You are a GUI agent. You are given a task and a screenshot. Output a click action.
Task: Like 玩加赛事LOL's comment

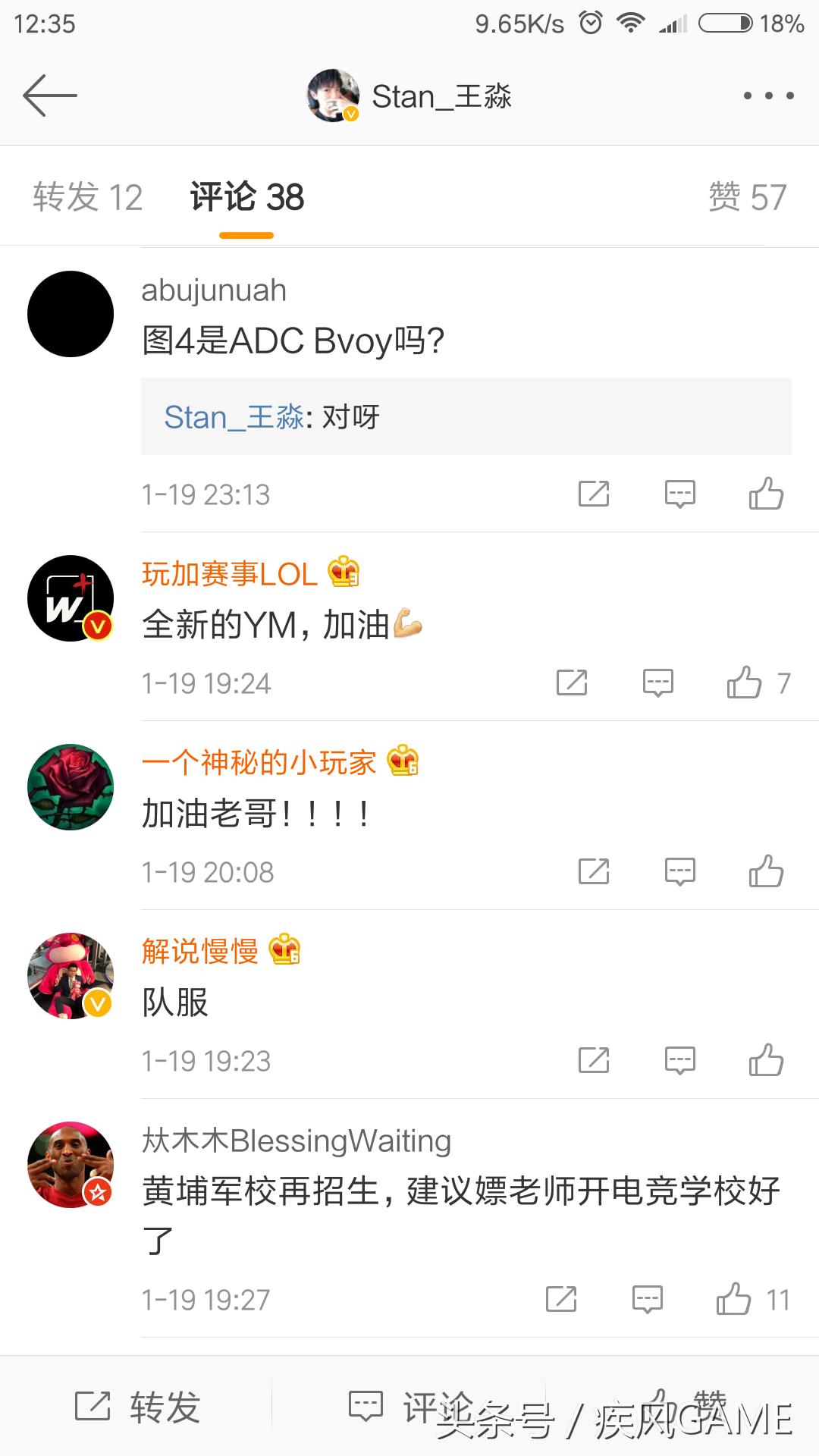click(745, 682)
